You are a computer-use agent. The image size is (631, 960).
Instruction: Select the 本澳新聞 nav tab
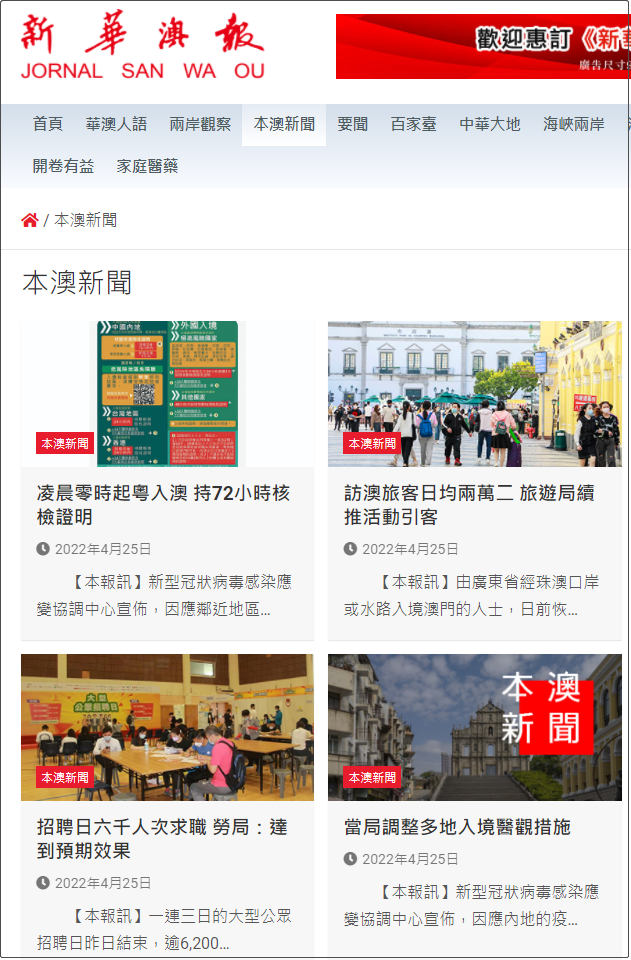(284, 124)
